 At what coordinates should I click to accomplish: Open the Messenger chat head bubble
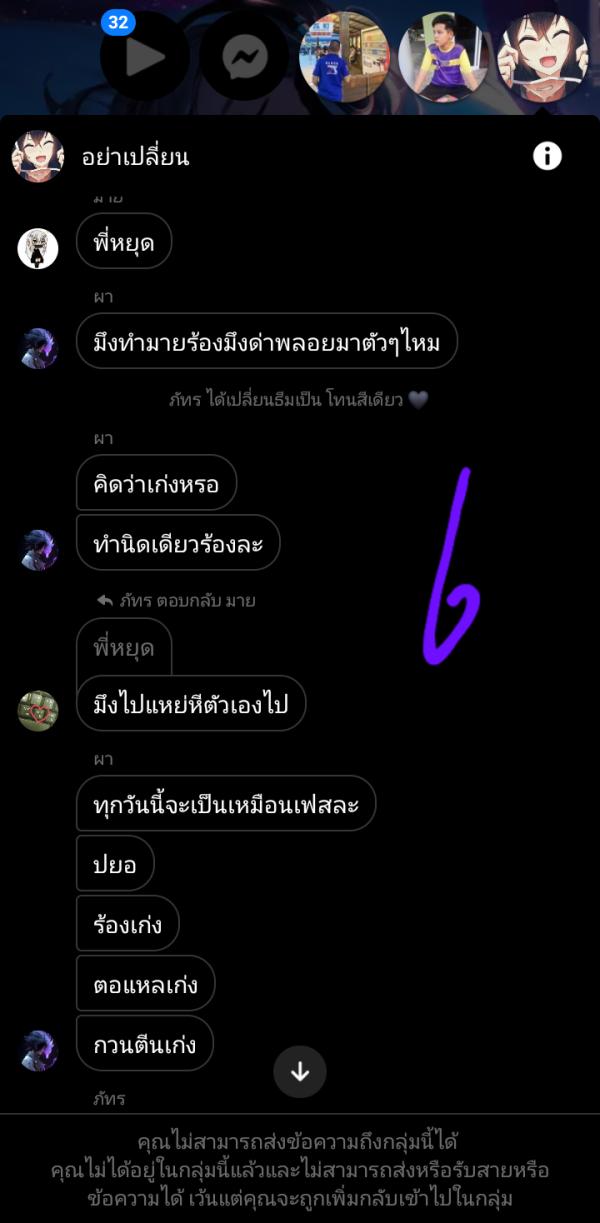(245, 58)
